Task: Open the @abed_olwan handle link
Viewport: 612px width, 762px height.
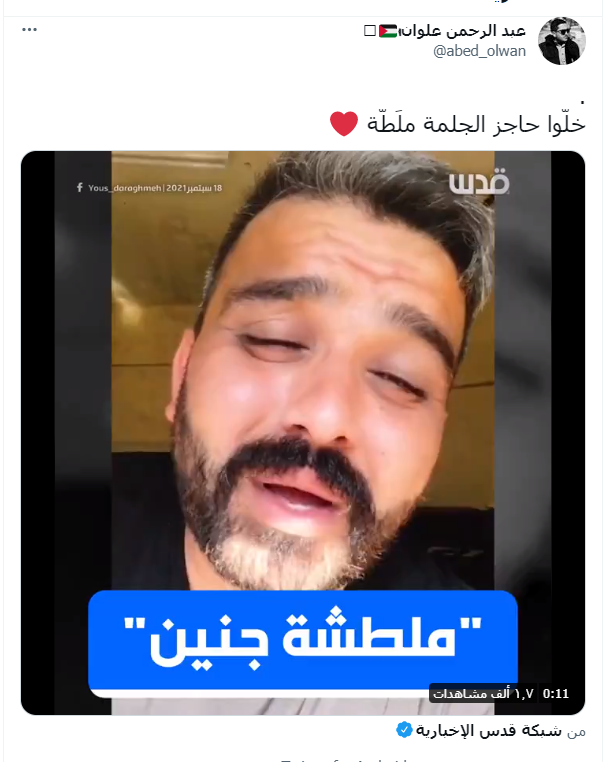Action: coord(479,51)
